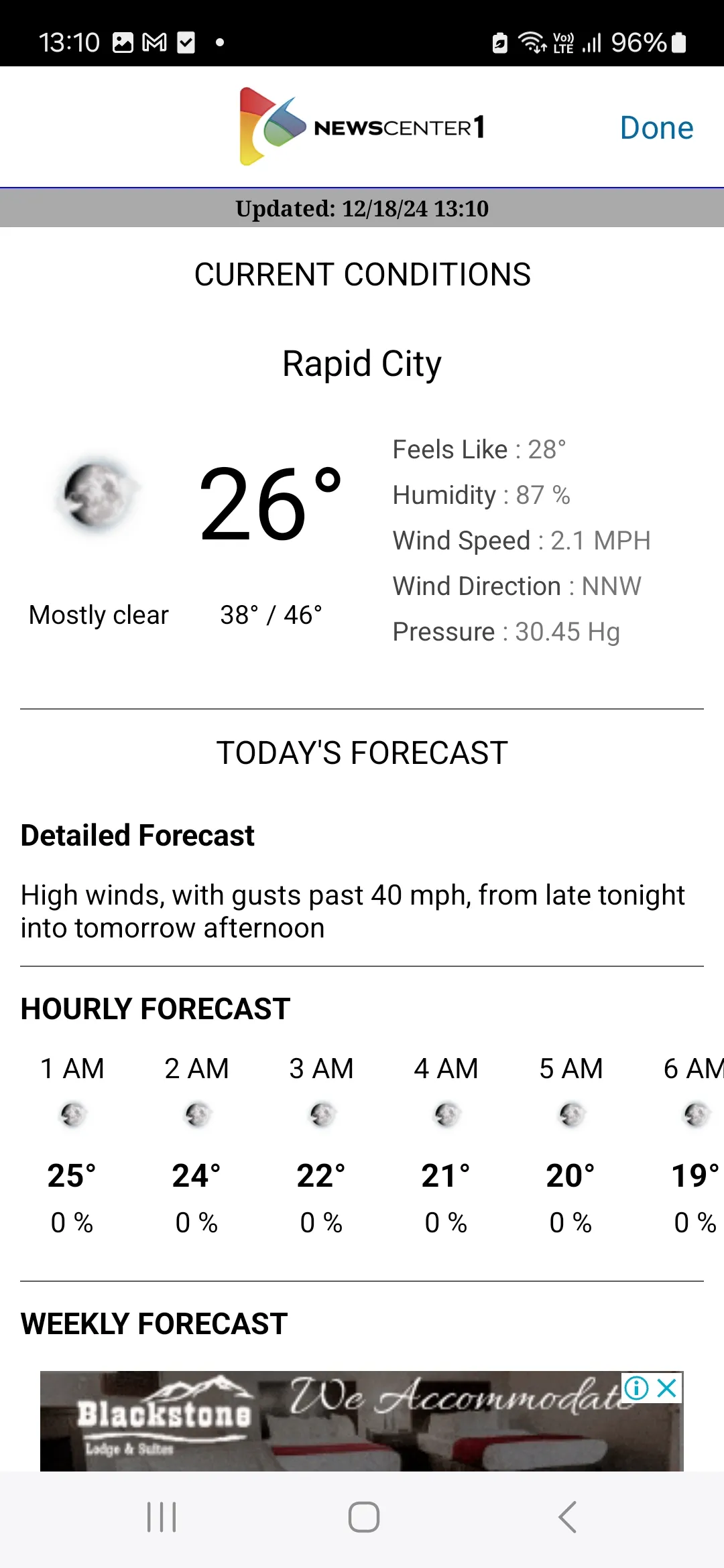Tap Done to close the weather page
Viewport: 724px width, 1568px height.
coord(656,127)
